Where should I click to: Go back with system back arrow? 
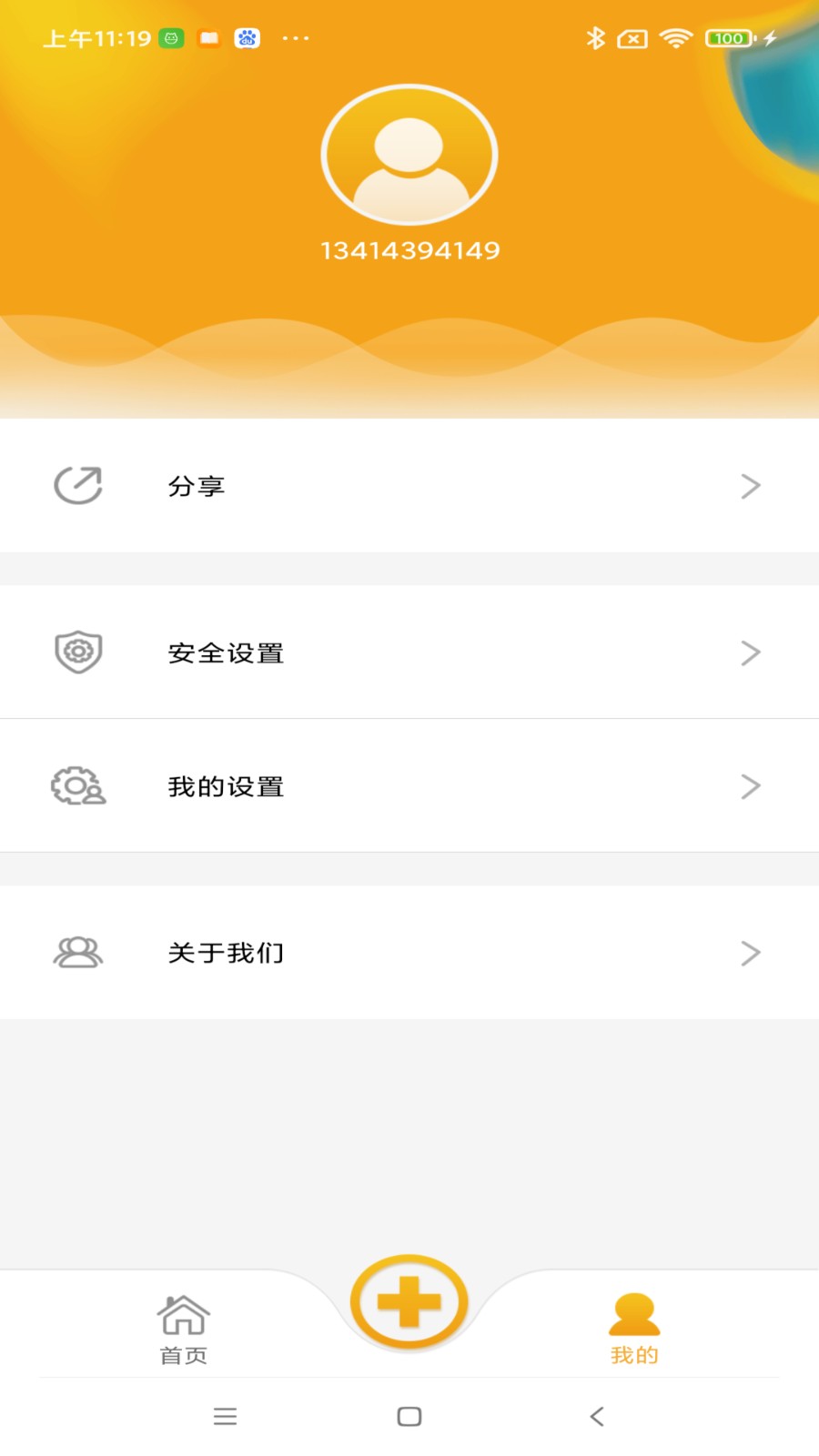point(597,1416)
